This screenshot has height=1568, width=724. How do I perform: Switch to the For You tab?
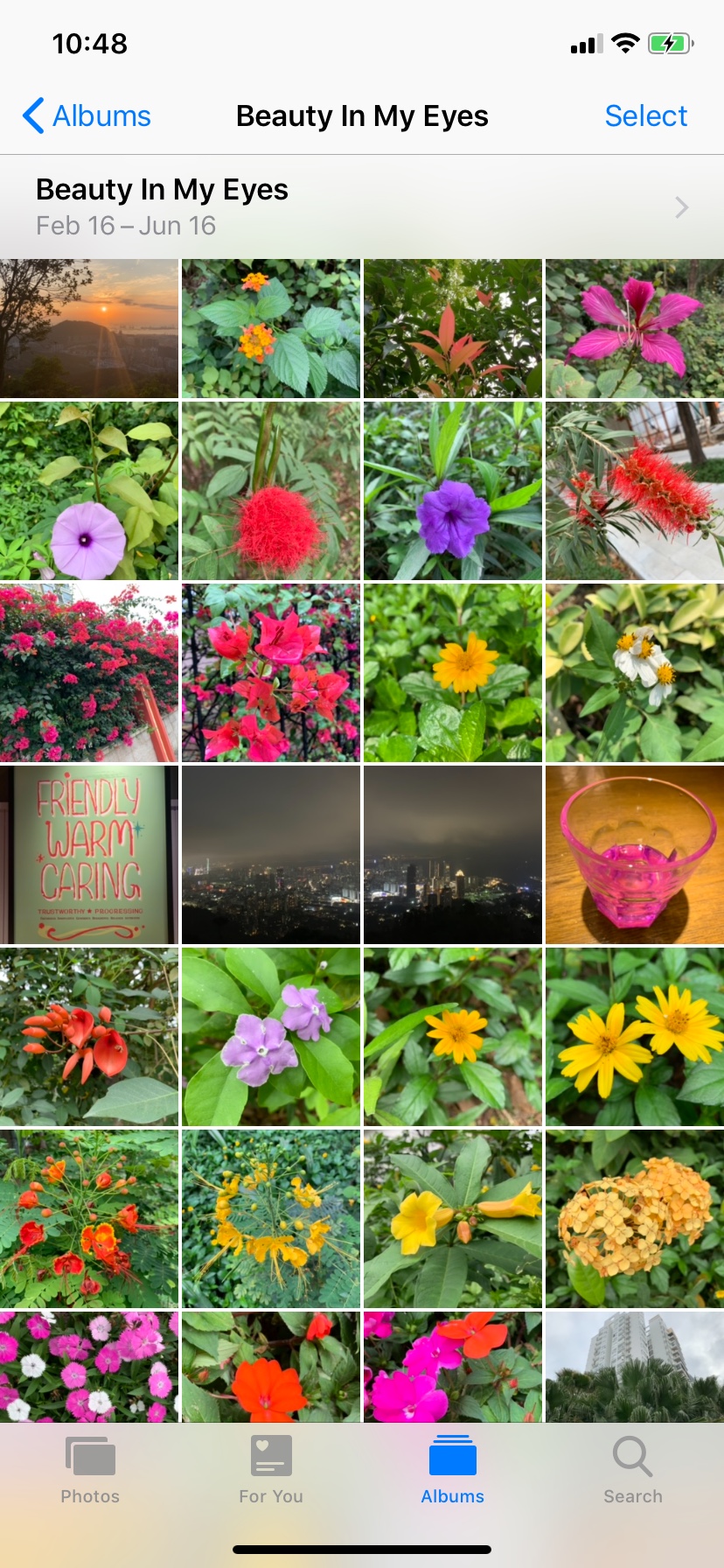[x=271, y=1470]
